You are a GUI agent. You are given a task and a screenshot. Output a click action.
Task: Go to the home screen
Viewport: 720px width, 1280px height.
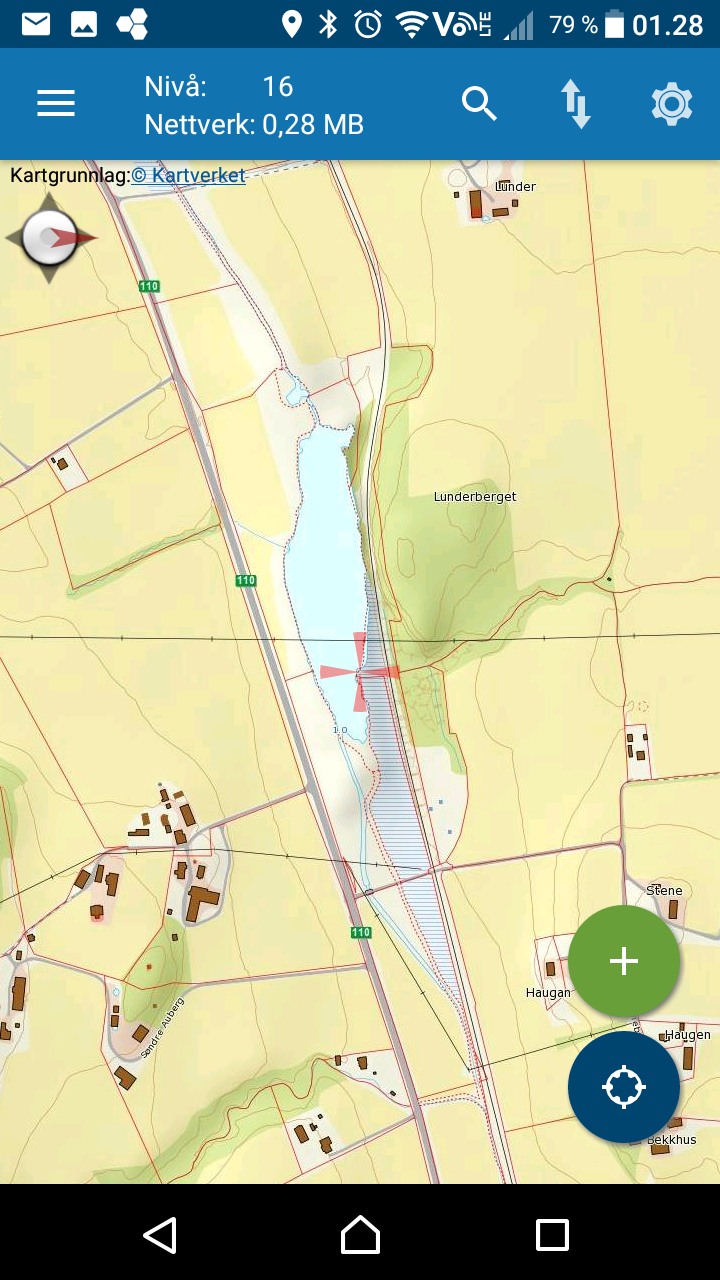tap(360, 1235)
